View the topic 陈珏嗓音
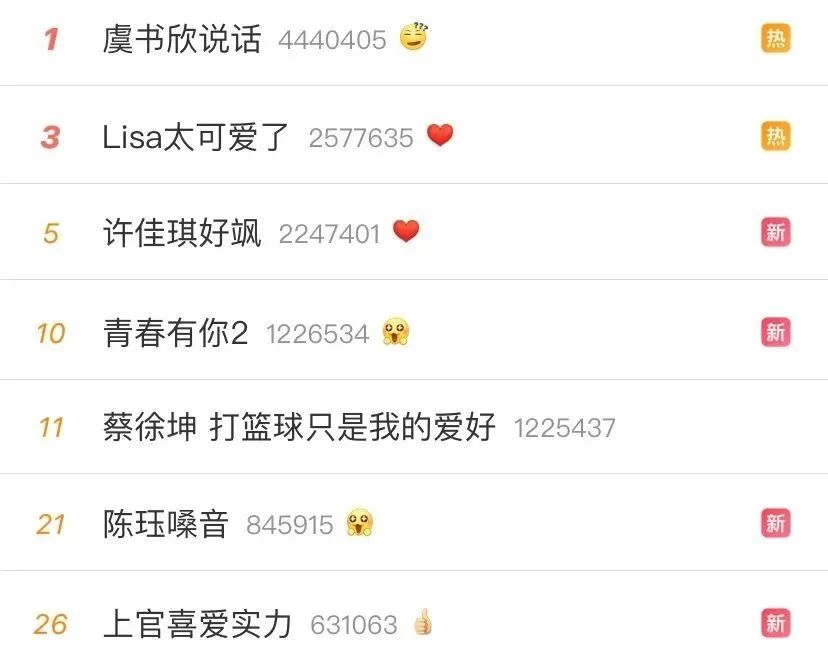This screenshot has height=670, width=828. (x=166, y=524)
